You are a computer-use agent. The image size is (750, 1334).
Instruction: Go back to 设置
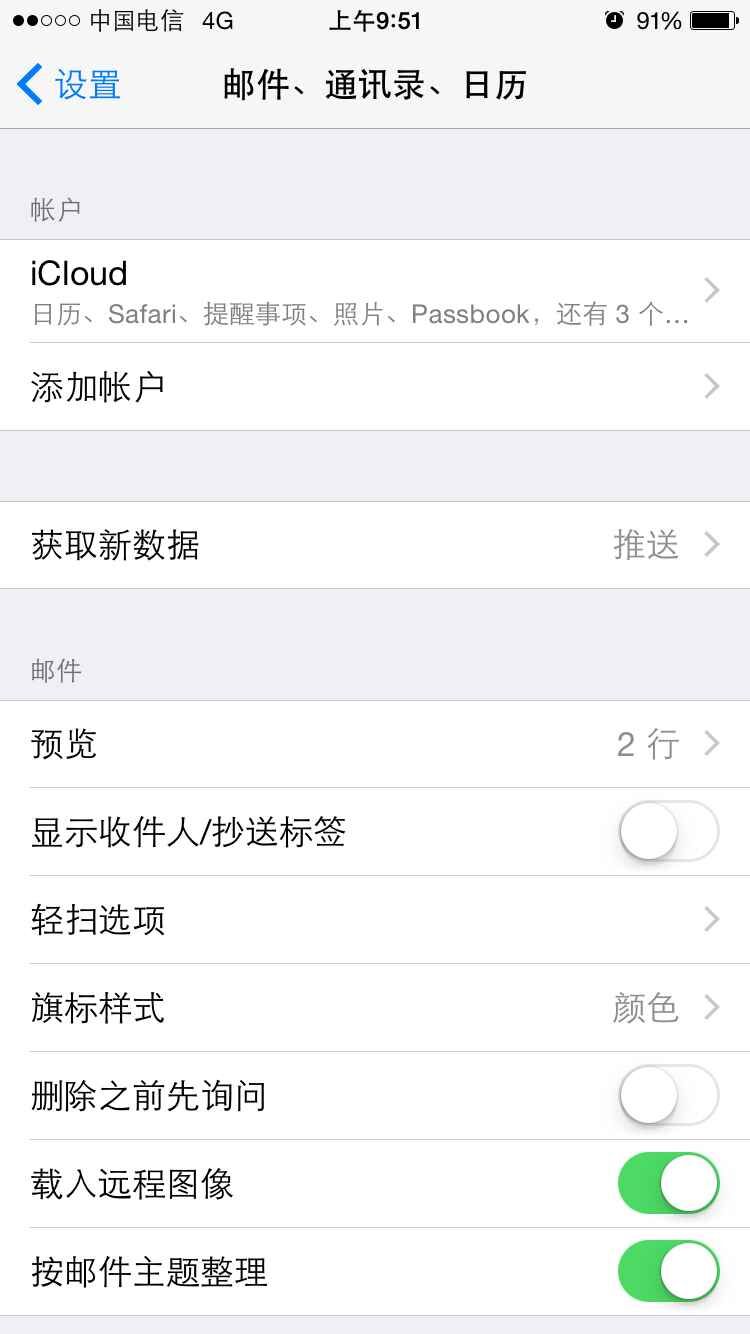70,85
